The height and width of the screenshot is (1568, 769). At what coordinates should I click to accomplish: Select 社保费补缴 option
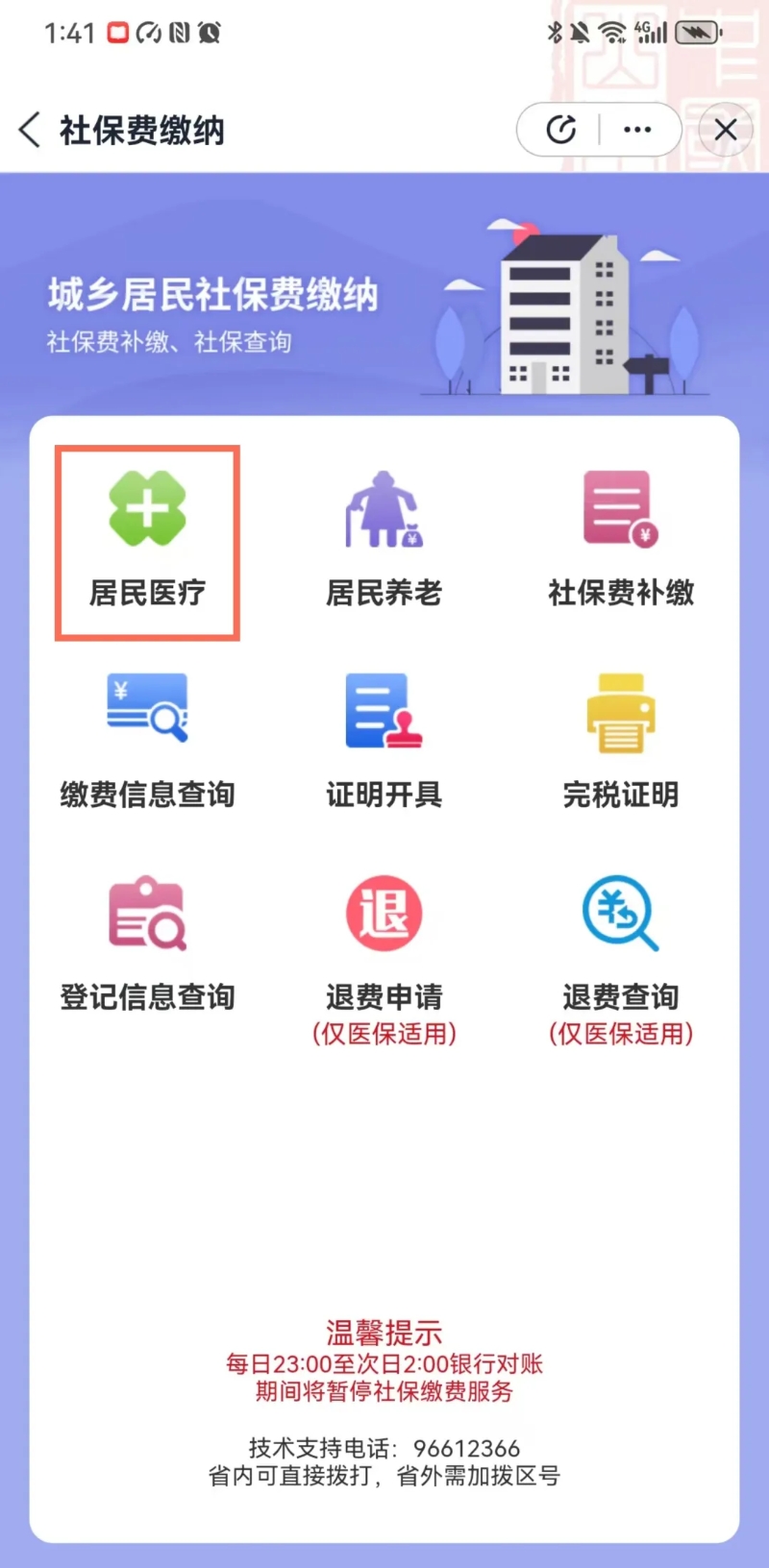pos(621,541)
